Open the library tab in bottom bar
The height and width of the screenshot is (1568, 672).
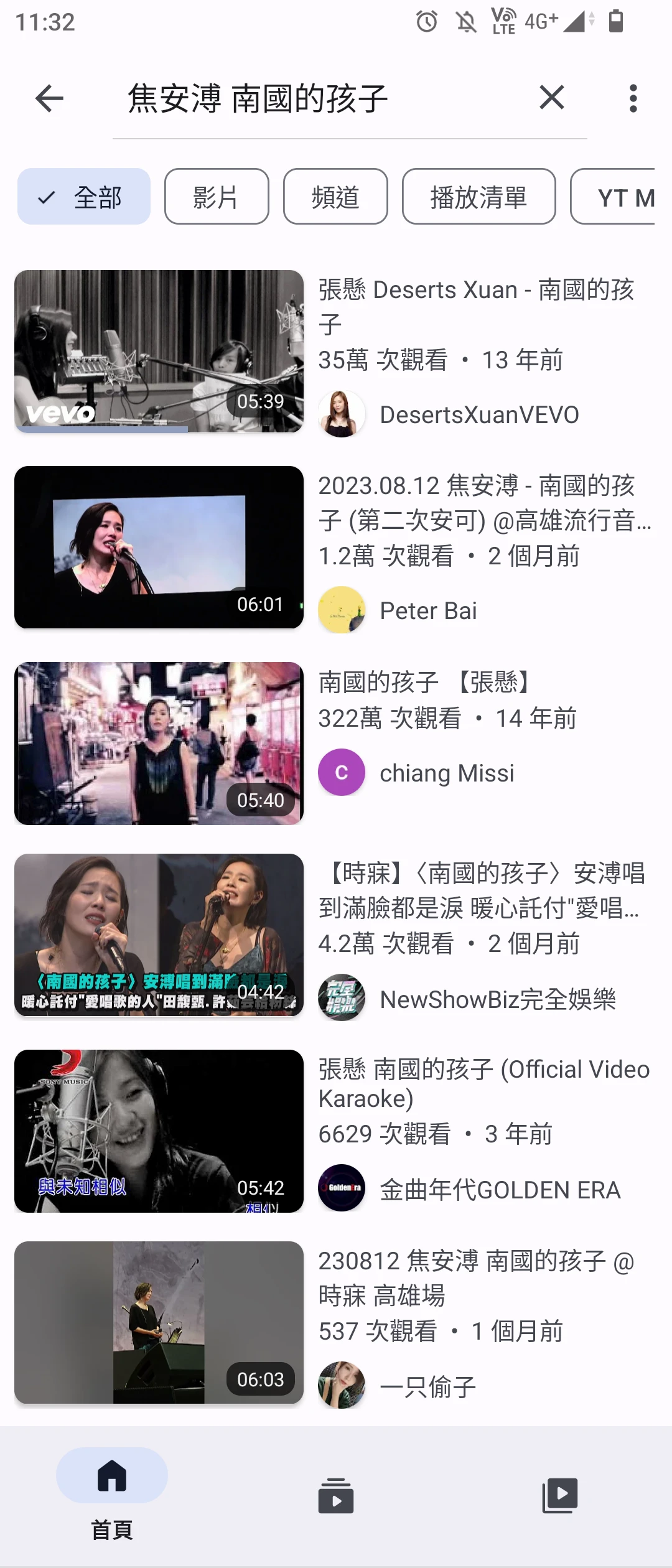560,1496
